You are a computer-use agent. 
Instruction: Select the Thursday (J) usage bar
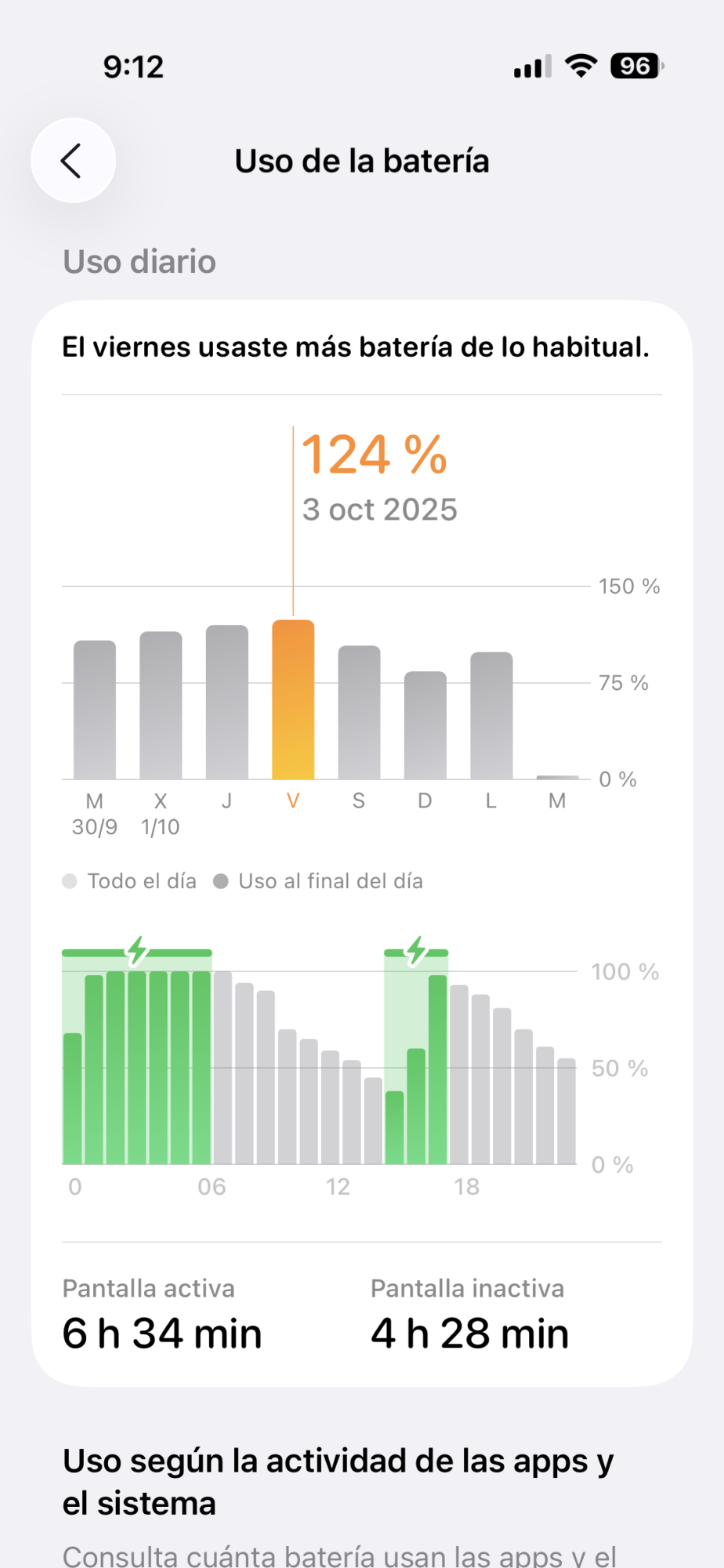coord(227,702)
